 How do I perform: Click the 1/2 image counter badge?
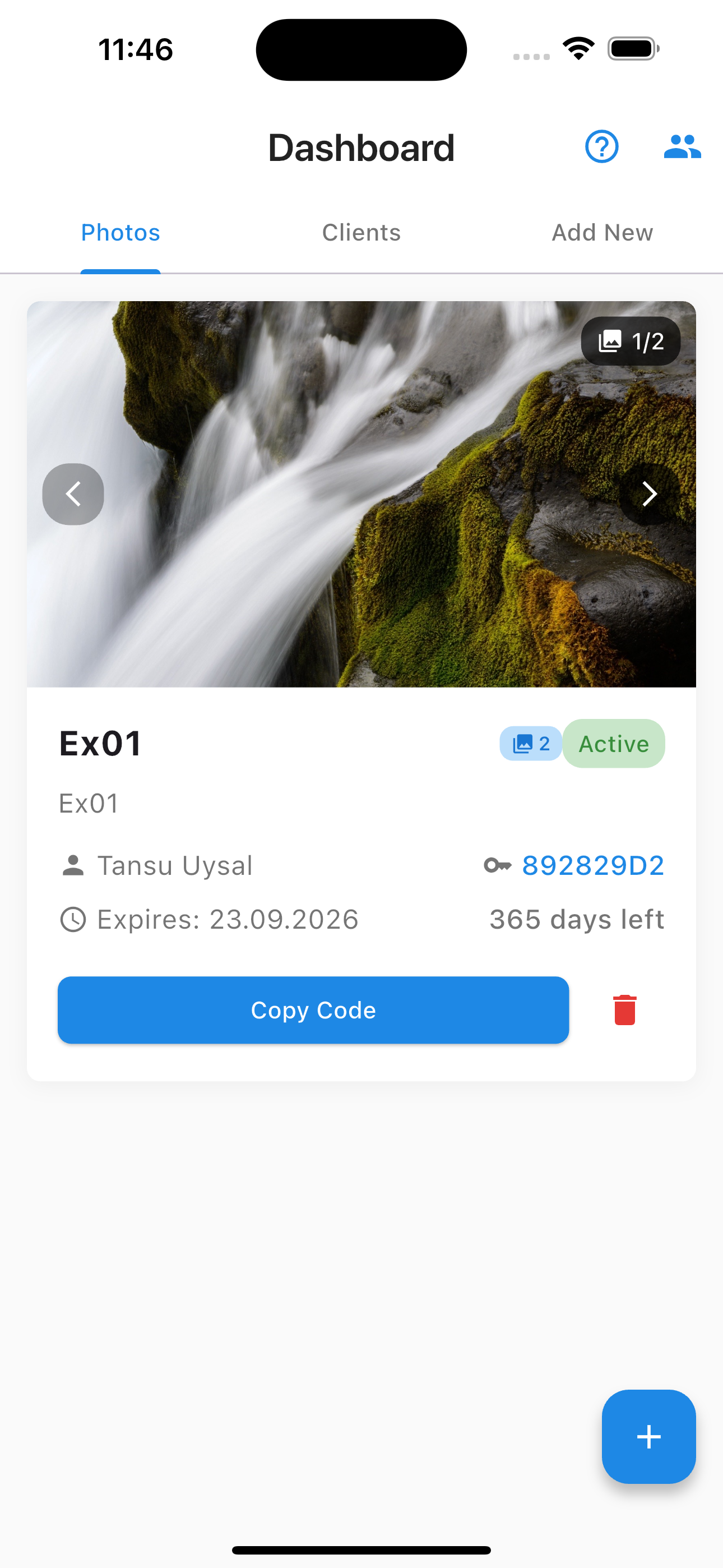[x=632, y=342]
